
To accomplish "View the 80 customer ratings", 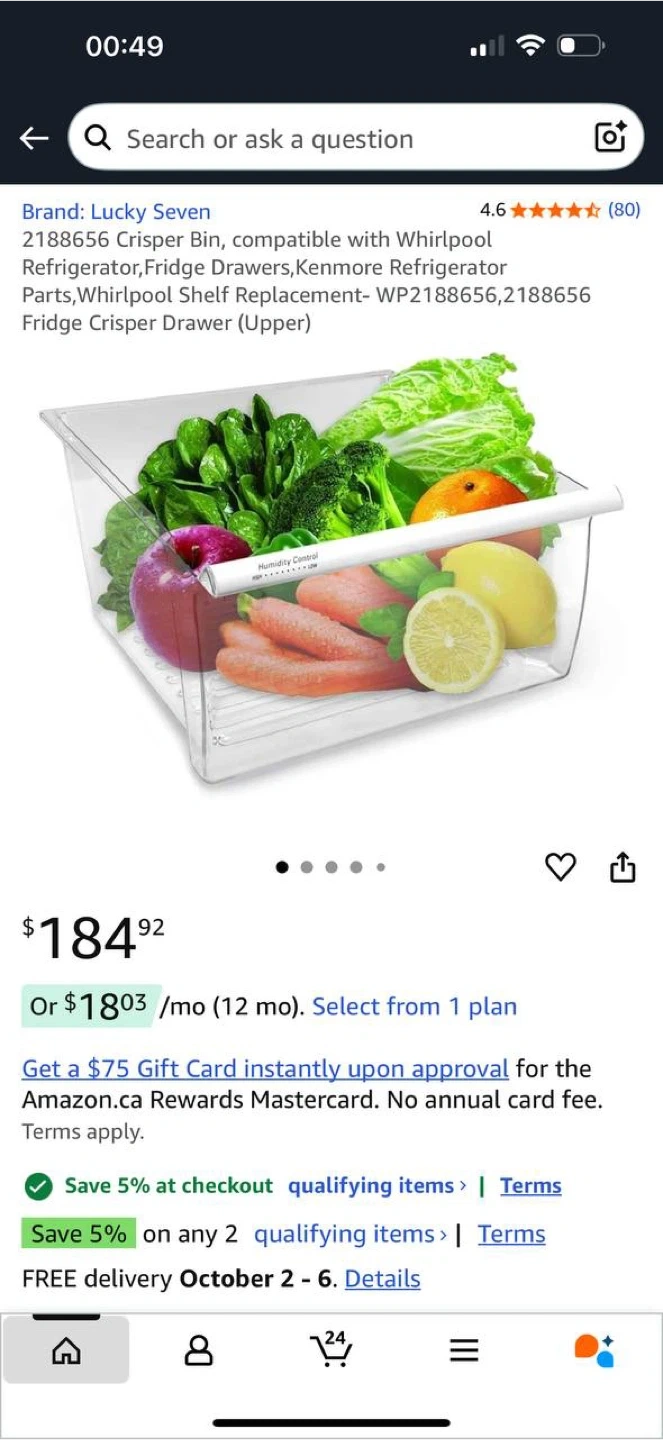I will click(x=624, y=210).
